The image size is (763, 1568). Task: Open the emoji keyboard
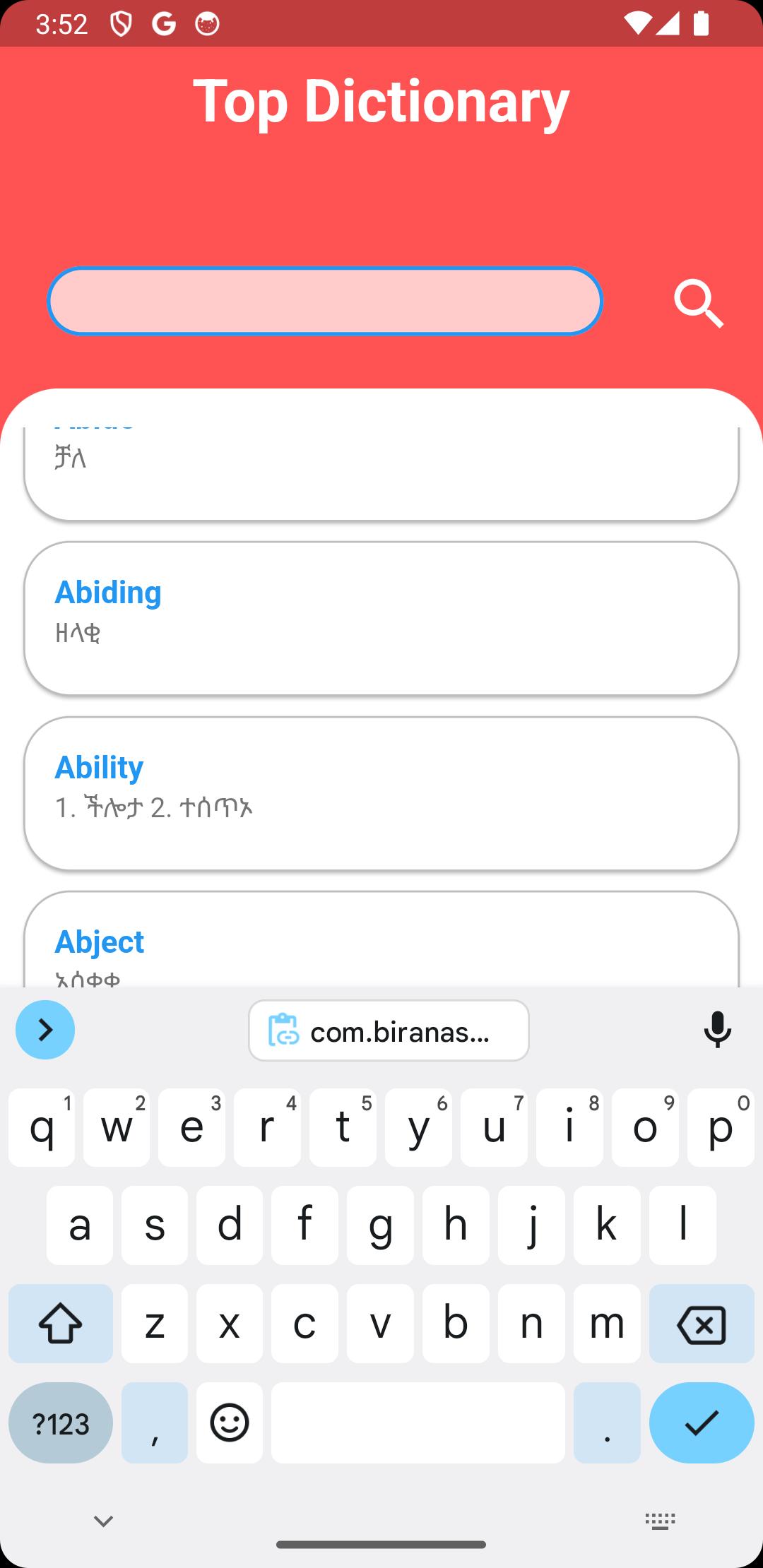click(x=230, y=1423)
